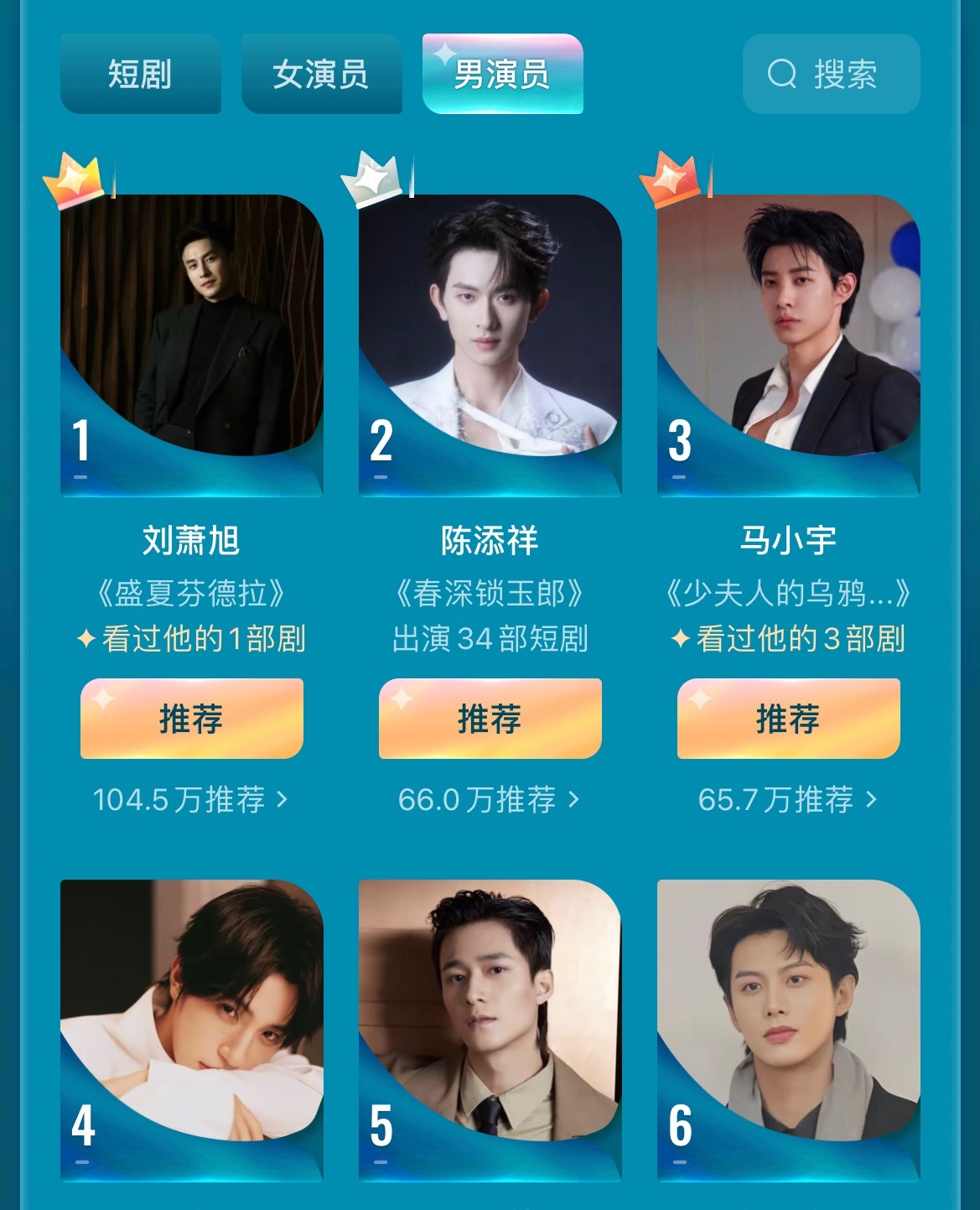This screenshot has height=1210, width=980.
Task: View the 65.7万推荐 details
Action: click(x=788, y=799)
